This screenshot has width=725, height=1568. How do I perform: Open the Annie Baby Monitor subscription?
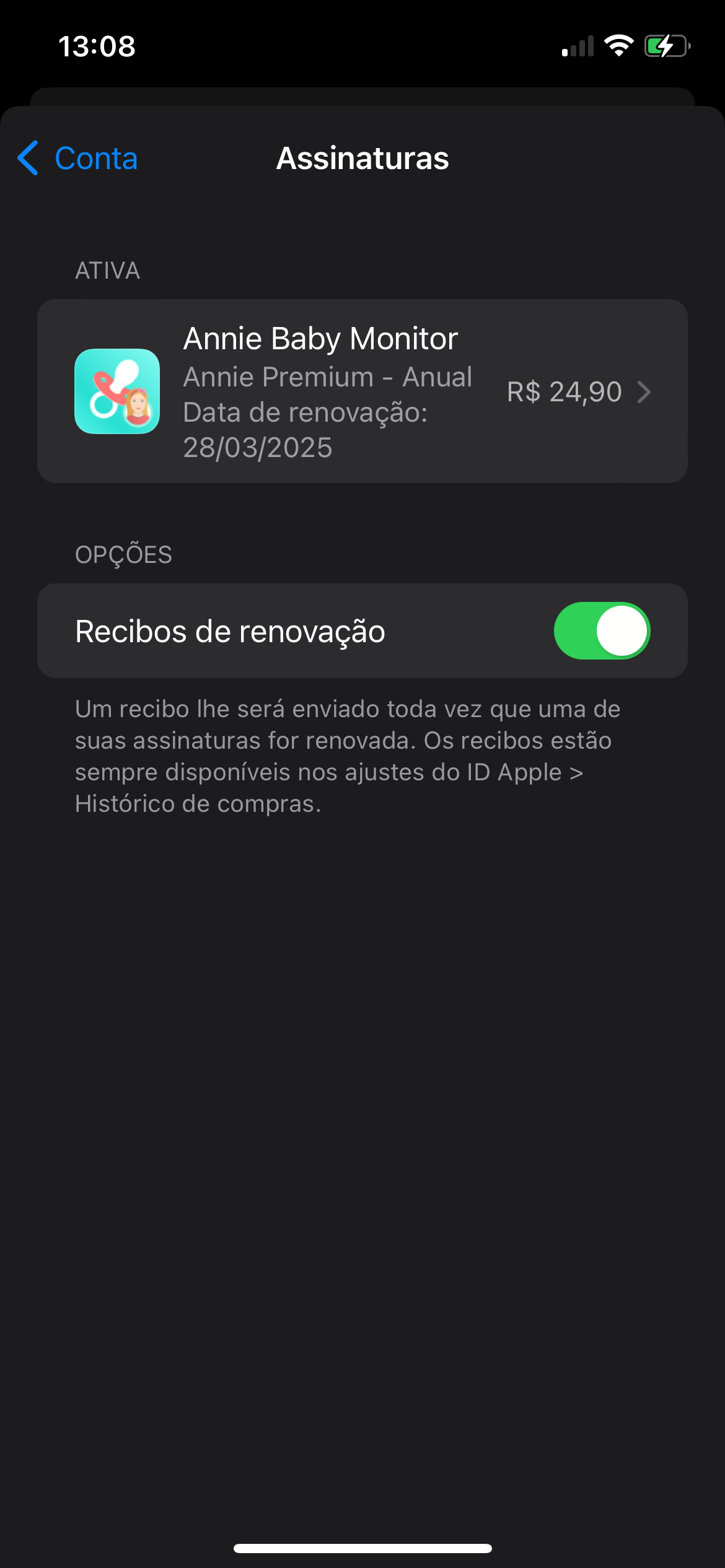pos(362,391)
